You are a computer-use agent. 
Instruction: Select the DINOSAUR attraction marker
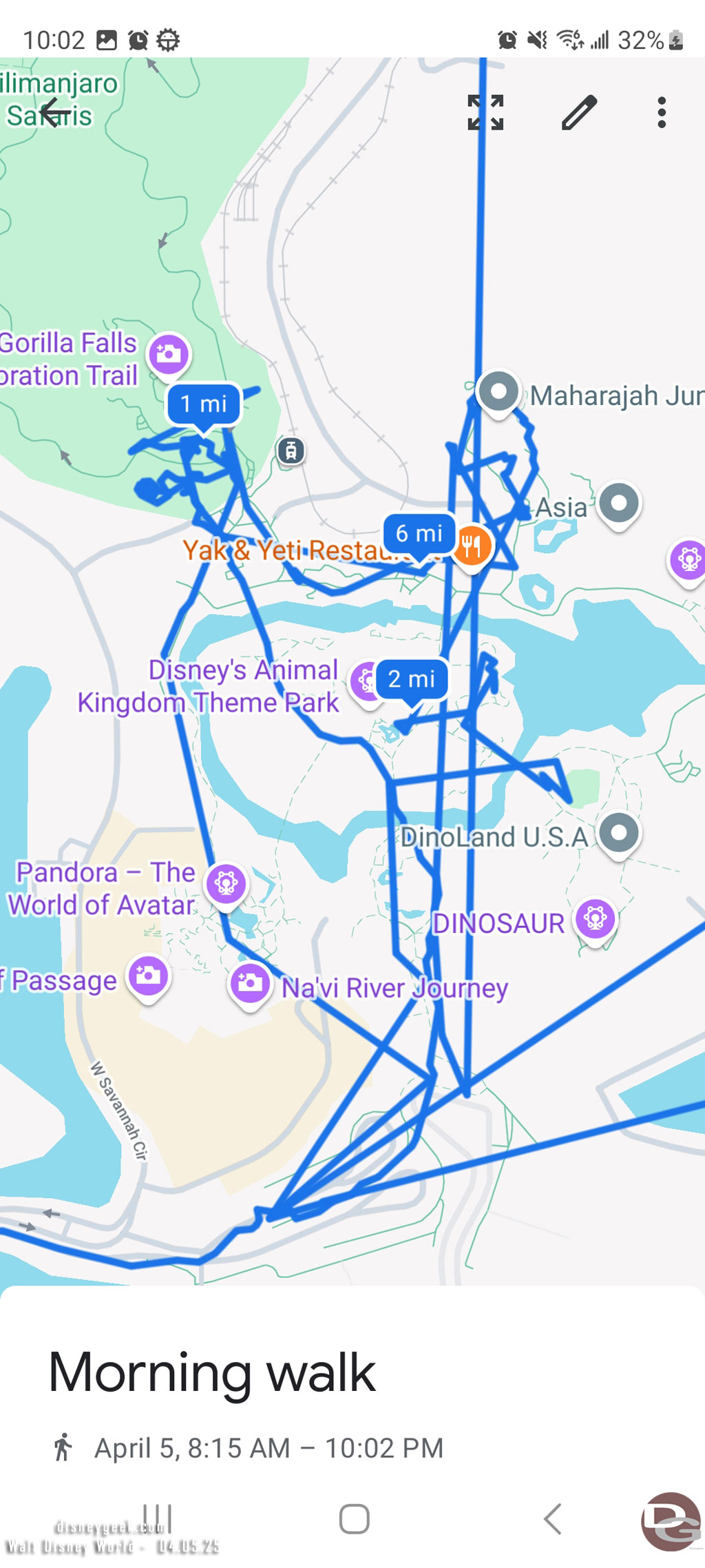[596, 919]
